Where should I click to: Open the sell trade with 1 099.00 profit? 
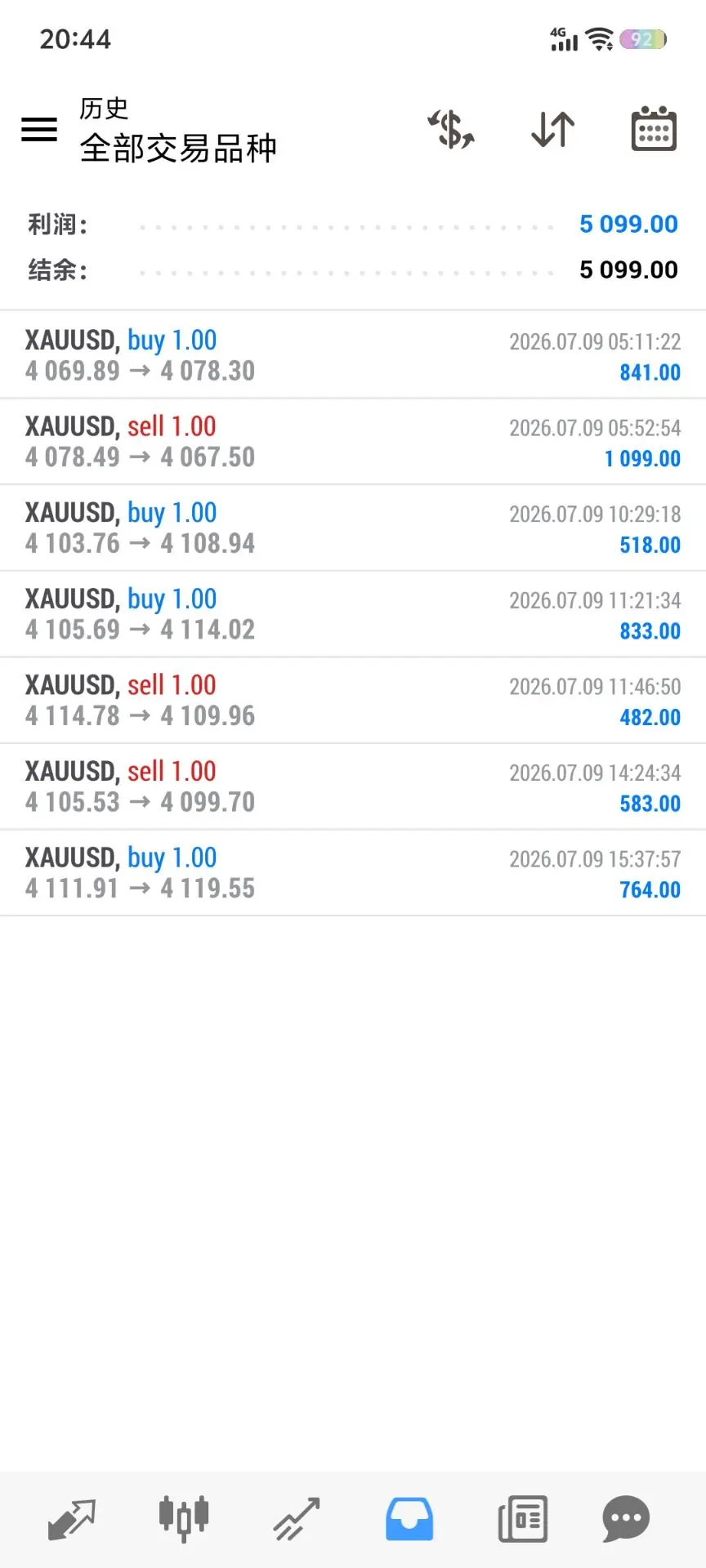coord(353,442)
